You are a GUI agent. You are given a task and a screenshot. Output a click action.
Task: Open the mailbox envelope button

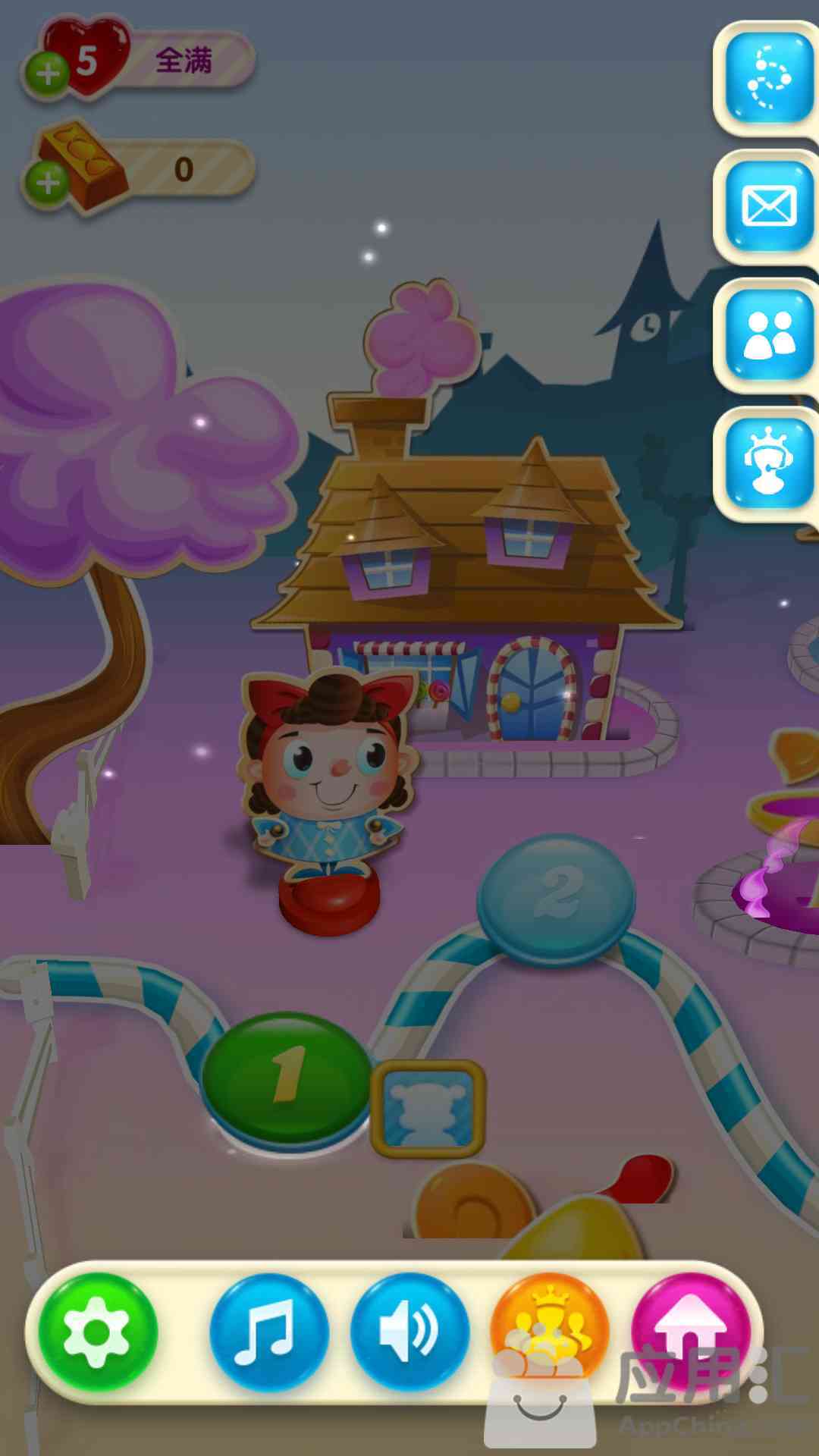pyautogui.click(x=768, y=206)
